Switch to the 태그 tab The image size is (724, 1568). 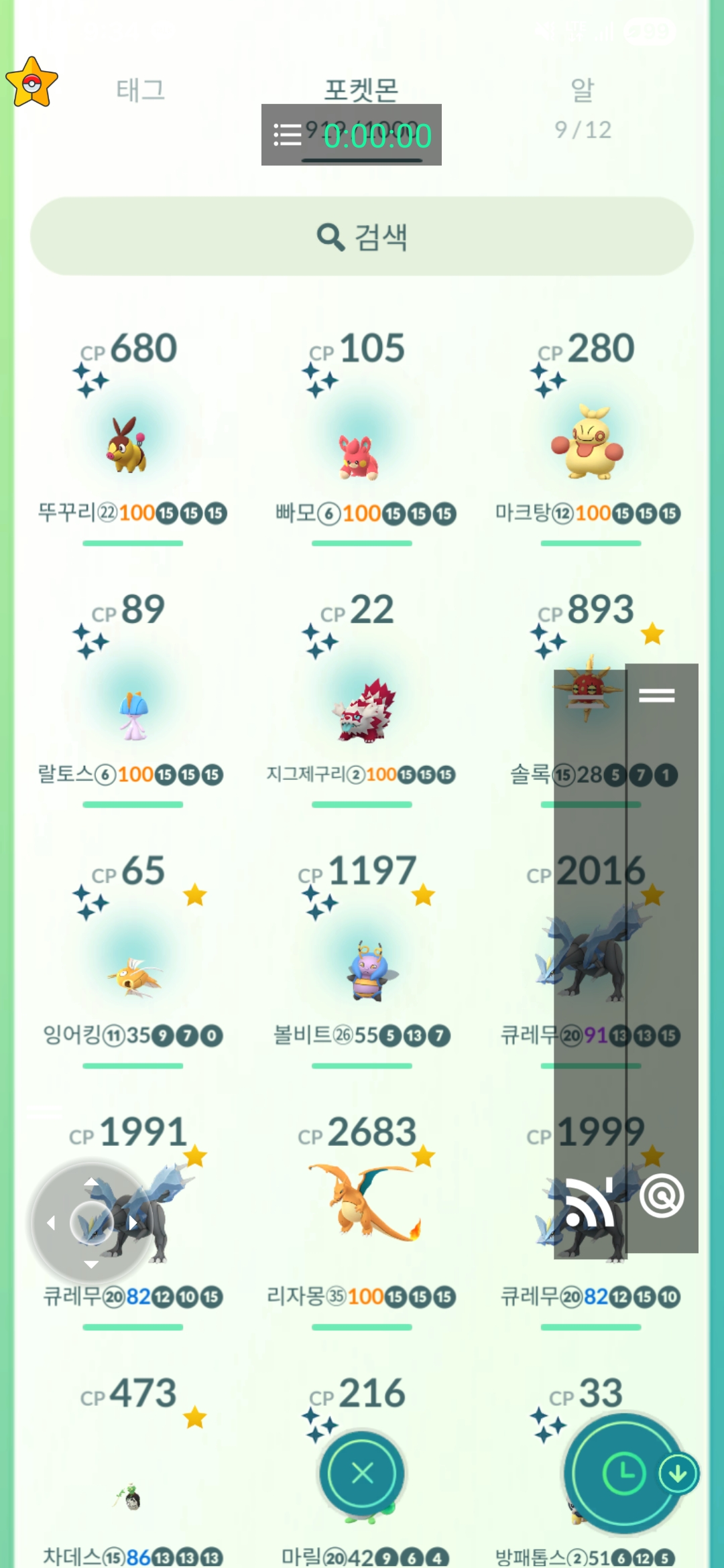140,90
